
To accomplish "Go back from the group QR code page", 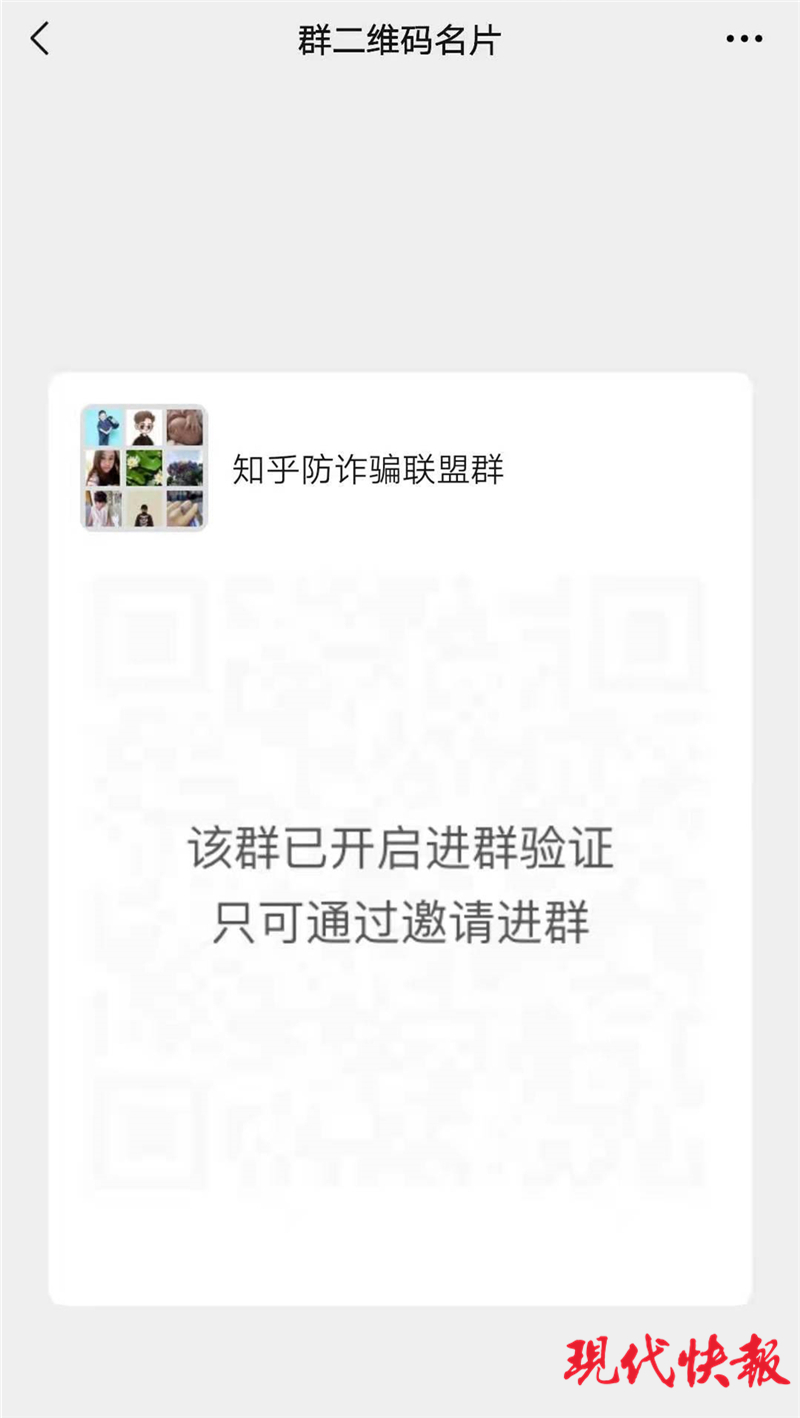I will tap(40, 40).
